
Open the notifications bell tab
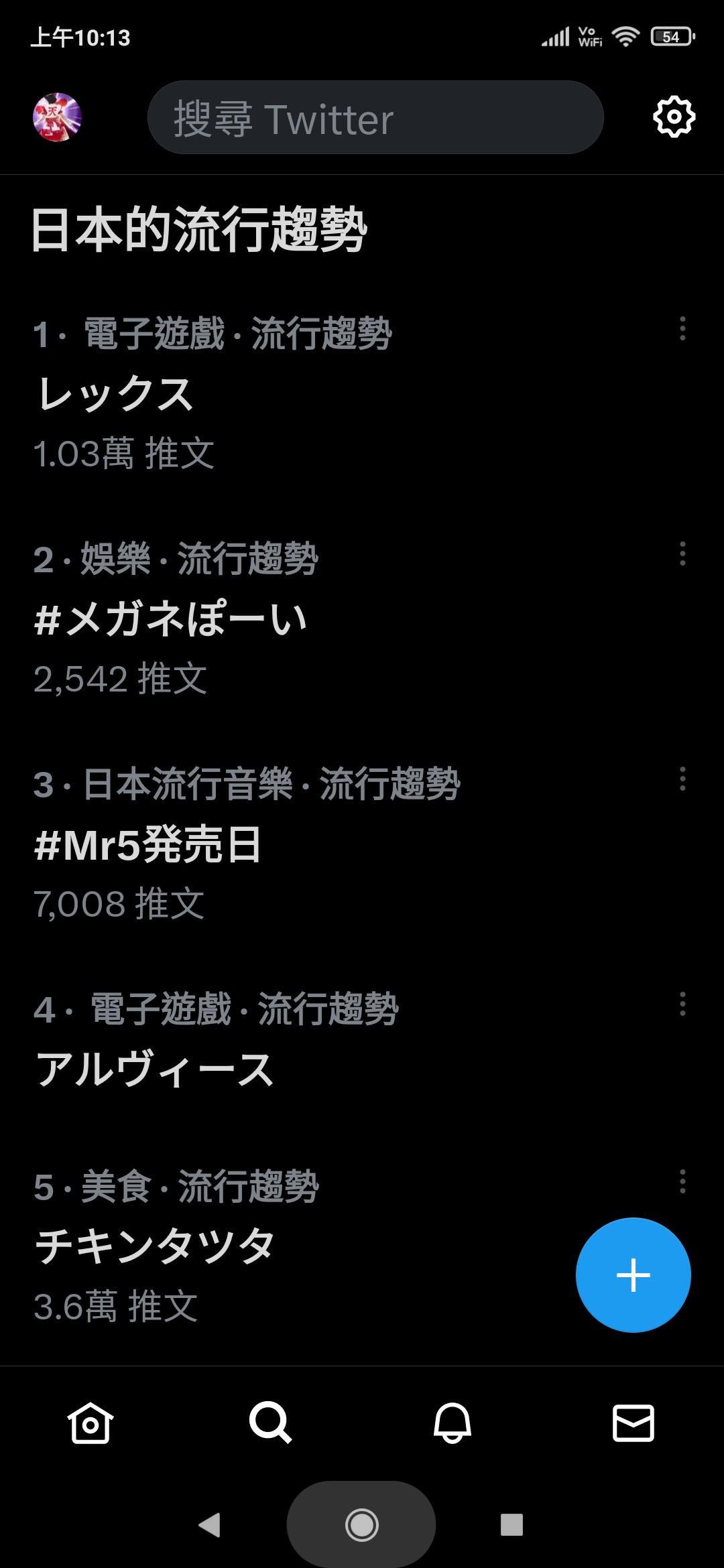(x=452, y=1422)
